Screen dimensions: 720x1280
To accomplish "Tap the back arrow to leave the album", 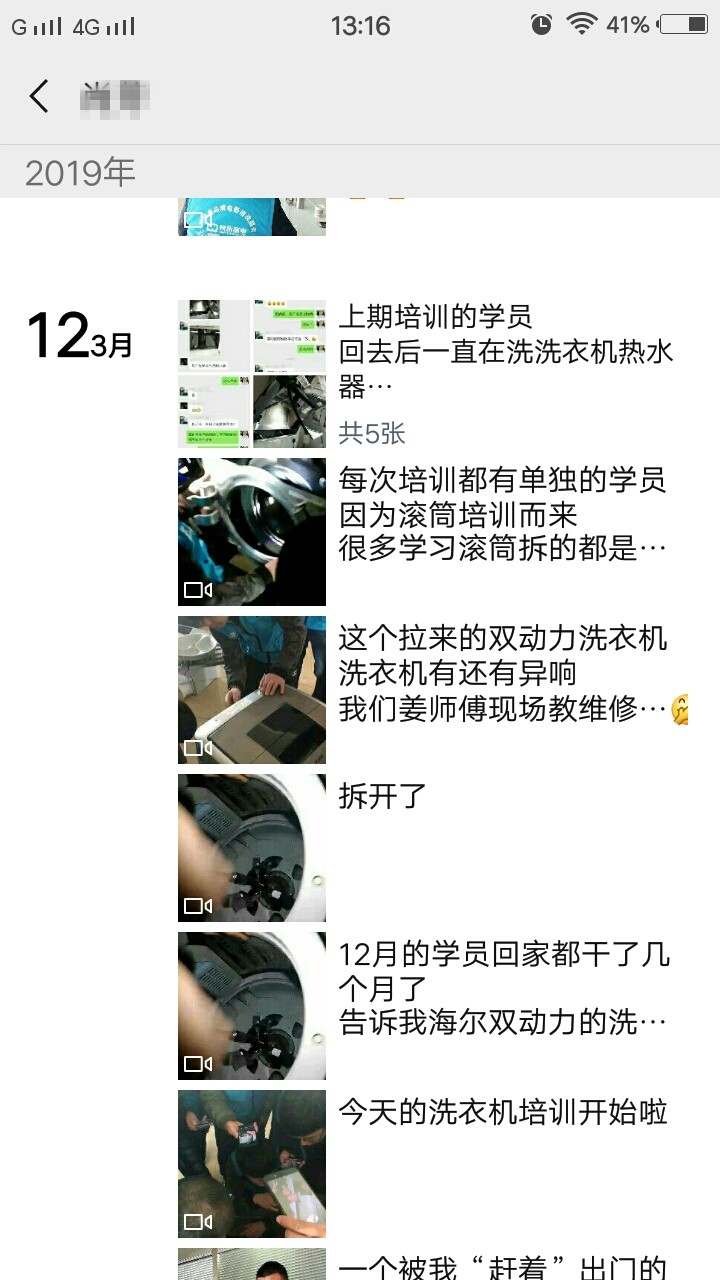I will 38,96.
